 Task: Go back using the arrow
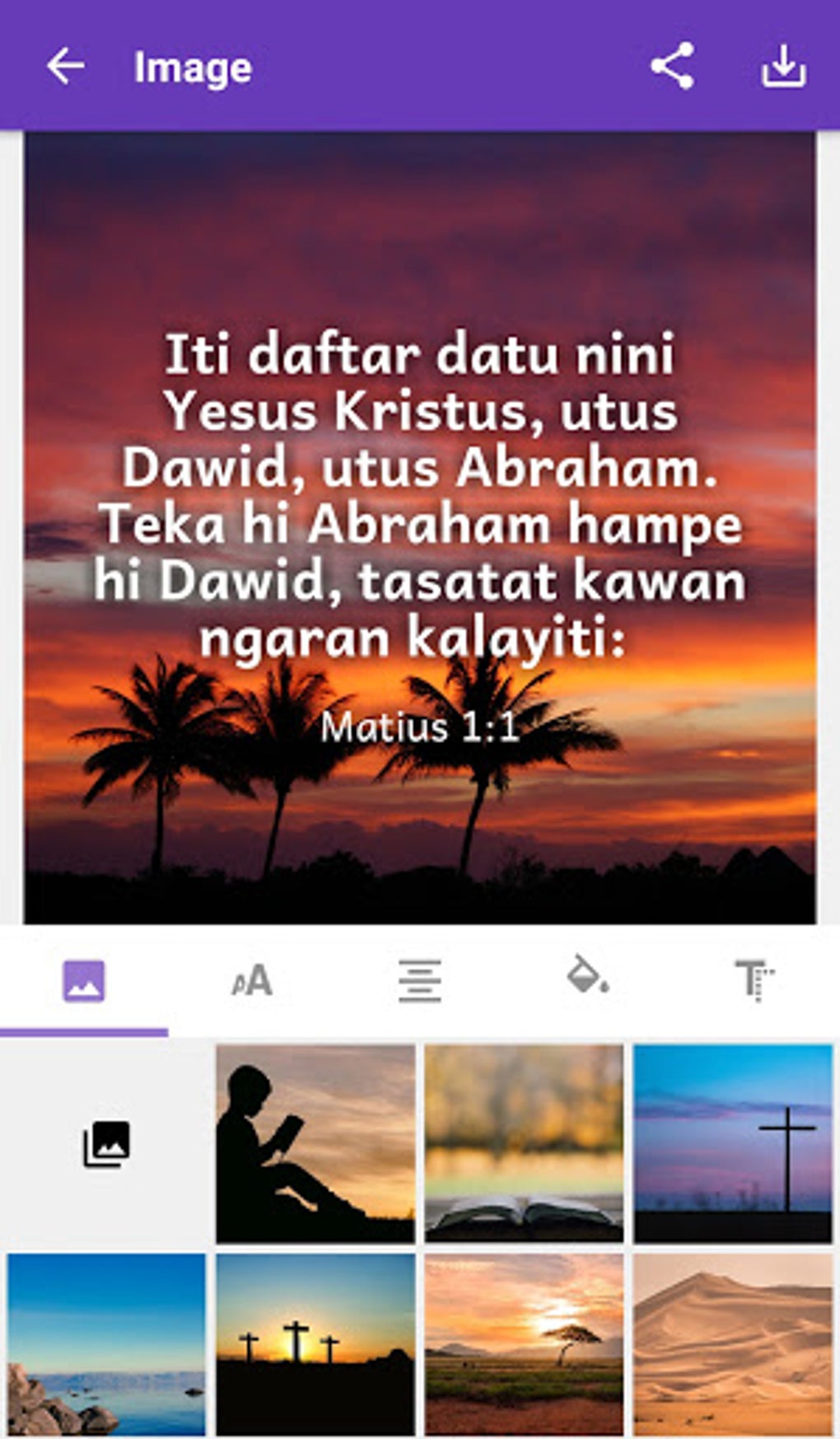(x=65, y=66)
